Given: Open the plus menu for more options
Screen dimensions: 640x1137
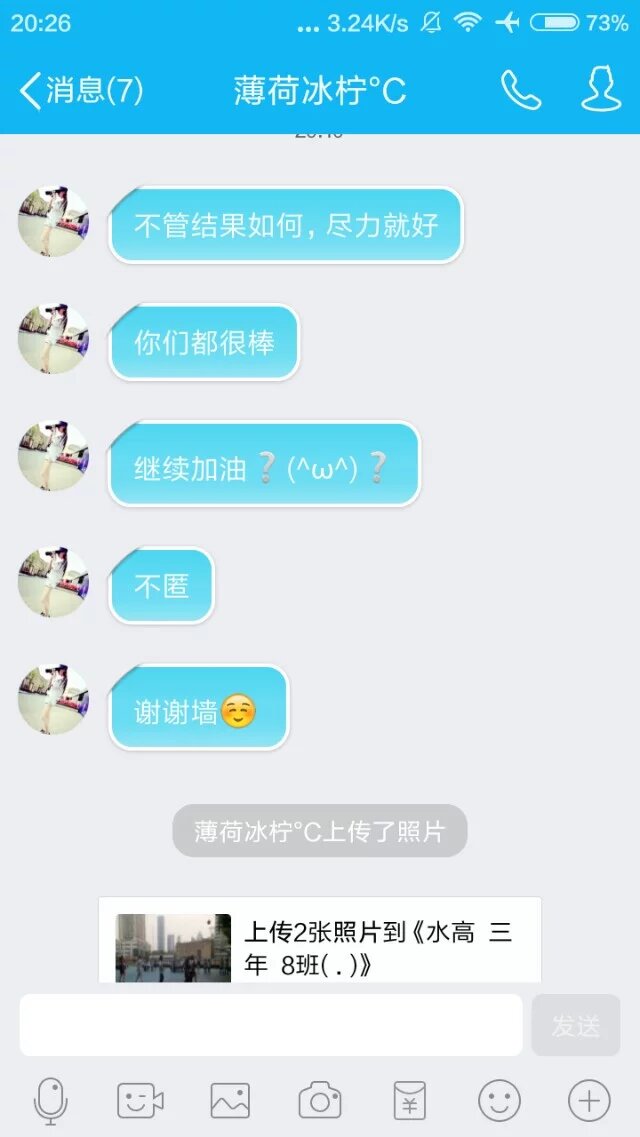Looking at the screenshot, I should [589, 1101].
